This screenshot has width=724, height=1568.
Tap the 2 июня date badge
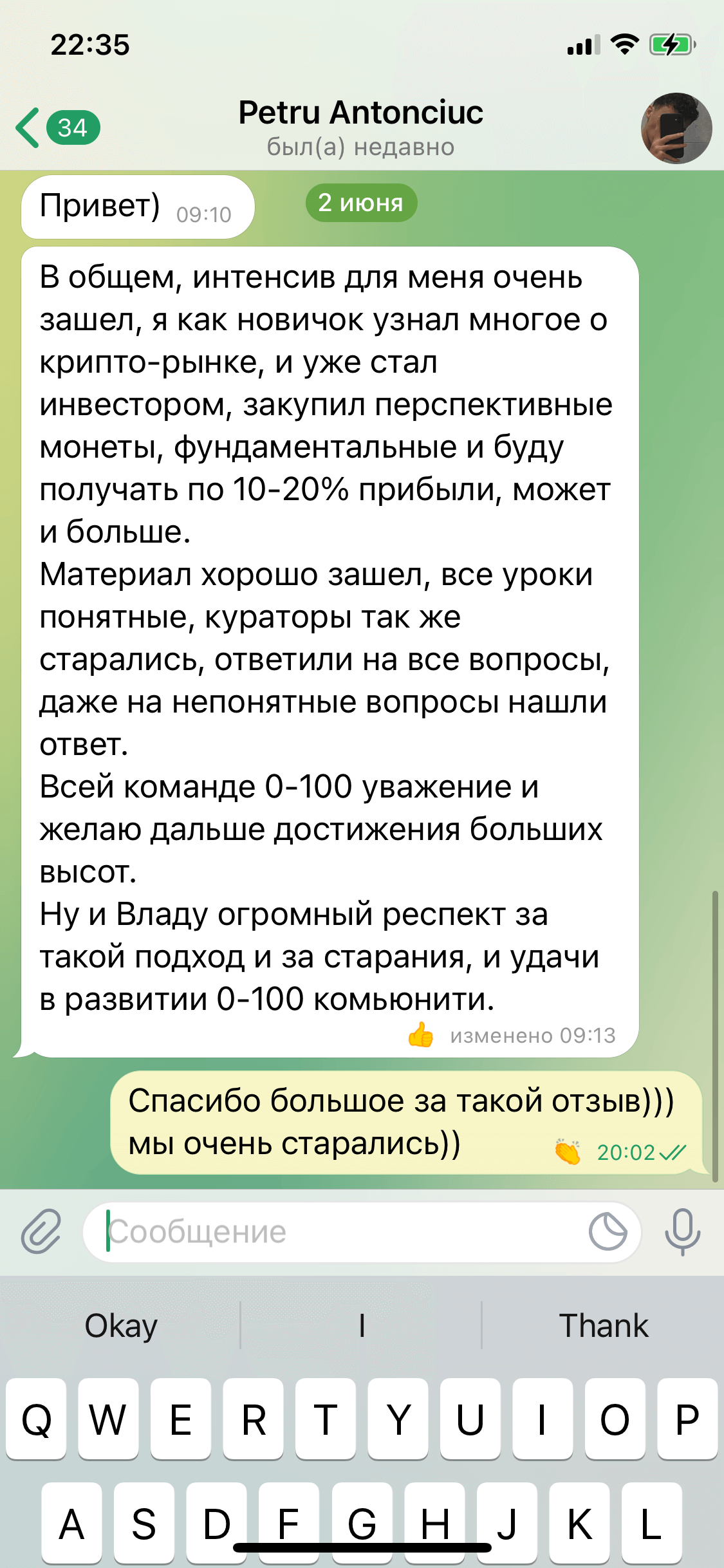point(361,203)
